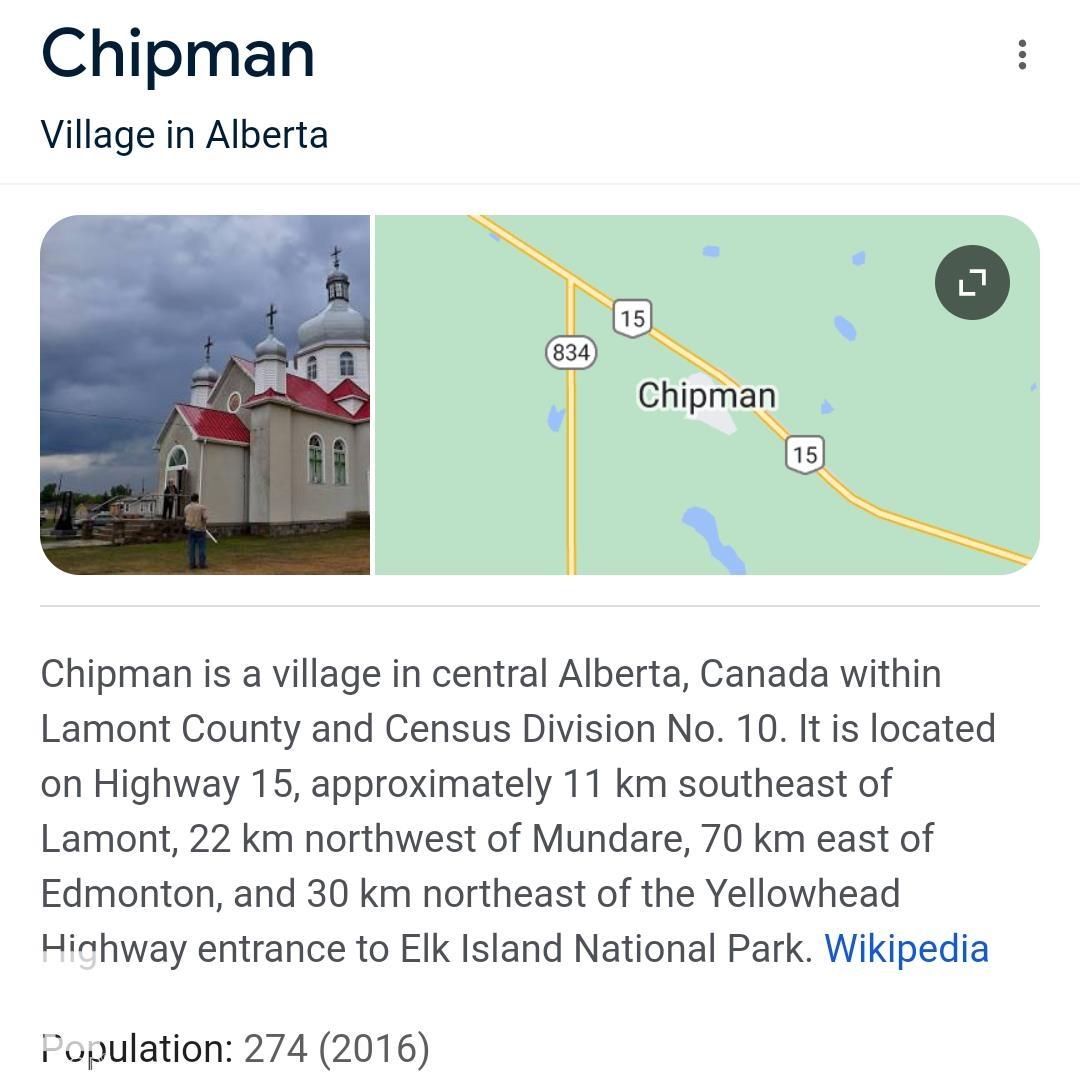The width and height of the screenshot is (1080, 1087).
Task: Open the Wikipedia link
Action: (906, 948)
